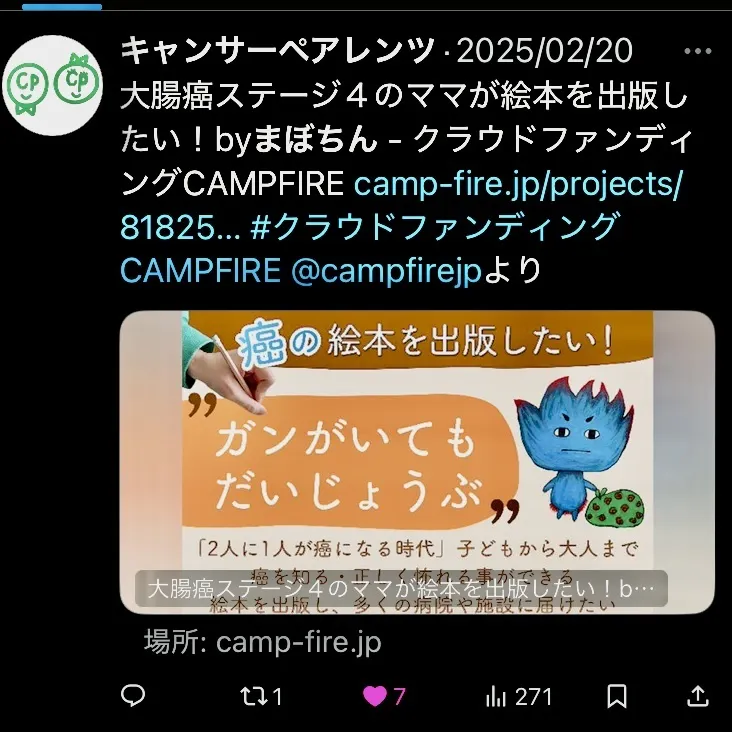Open the CAMPFIRE link preview card
This screenshot has width=732, height=732.
click(417, 462)
